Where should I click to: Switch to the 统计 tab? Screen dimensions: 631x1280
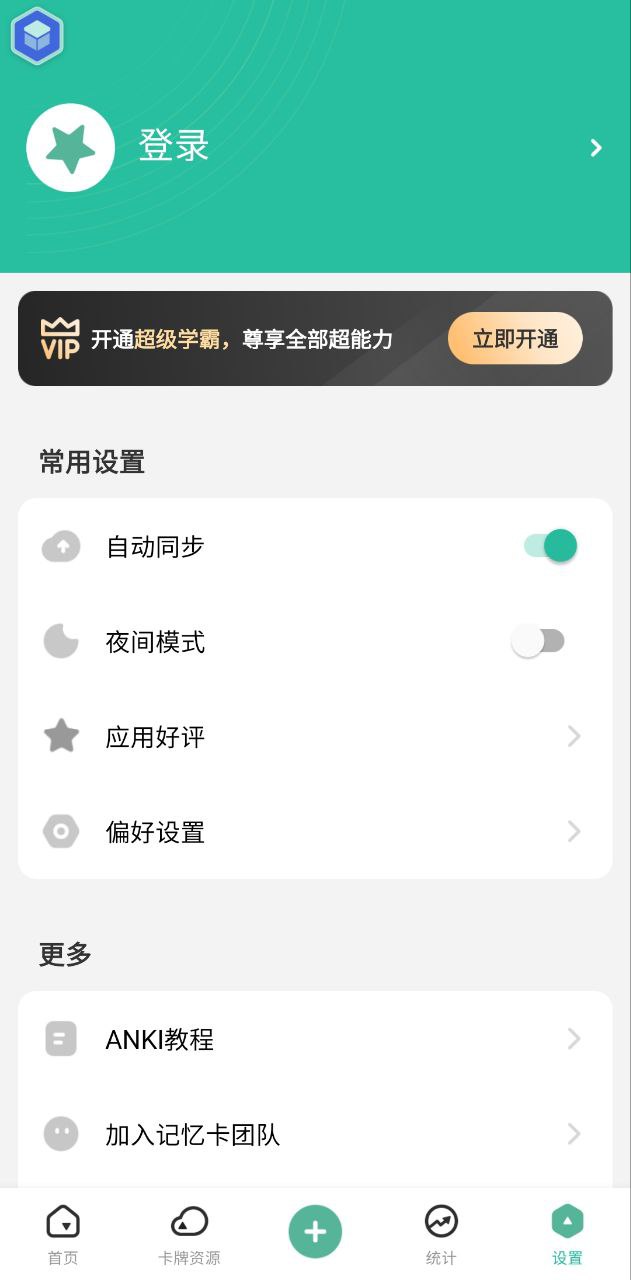[441, 1234]
